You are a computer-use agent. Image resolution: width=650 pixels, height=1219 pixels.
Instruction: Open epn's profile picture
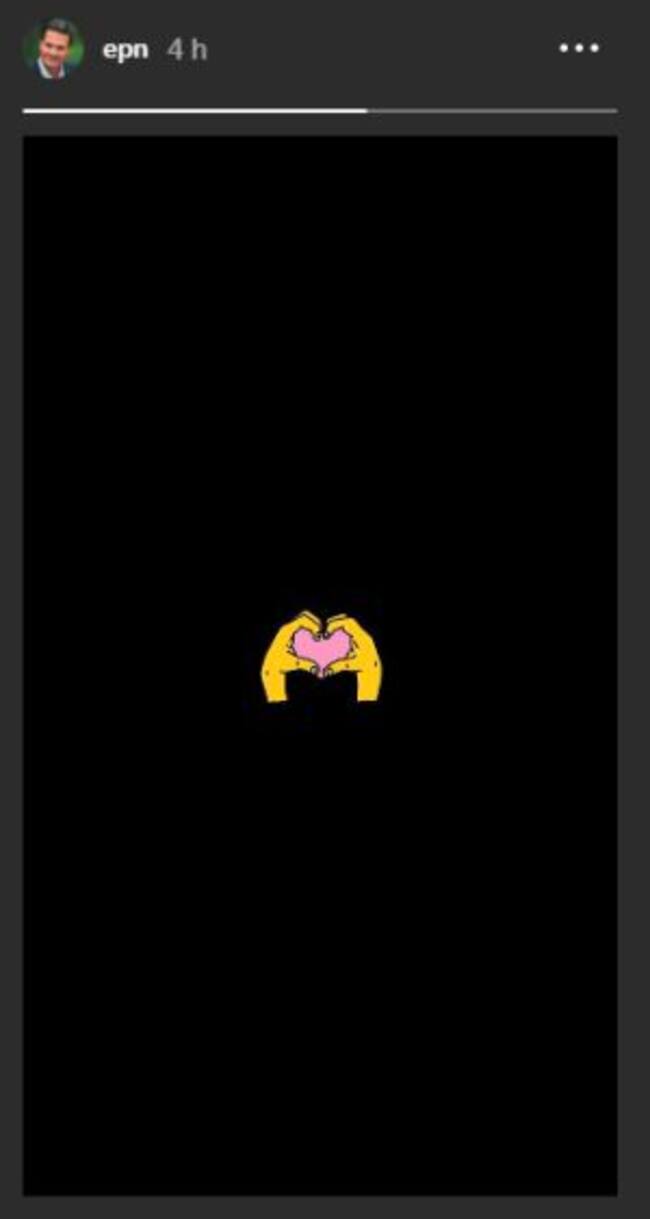point(52,49)
